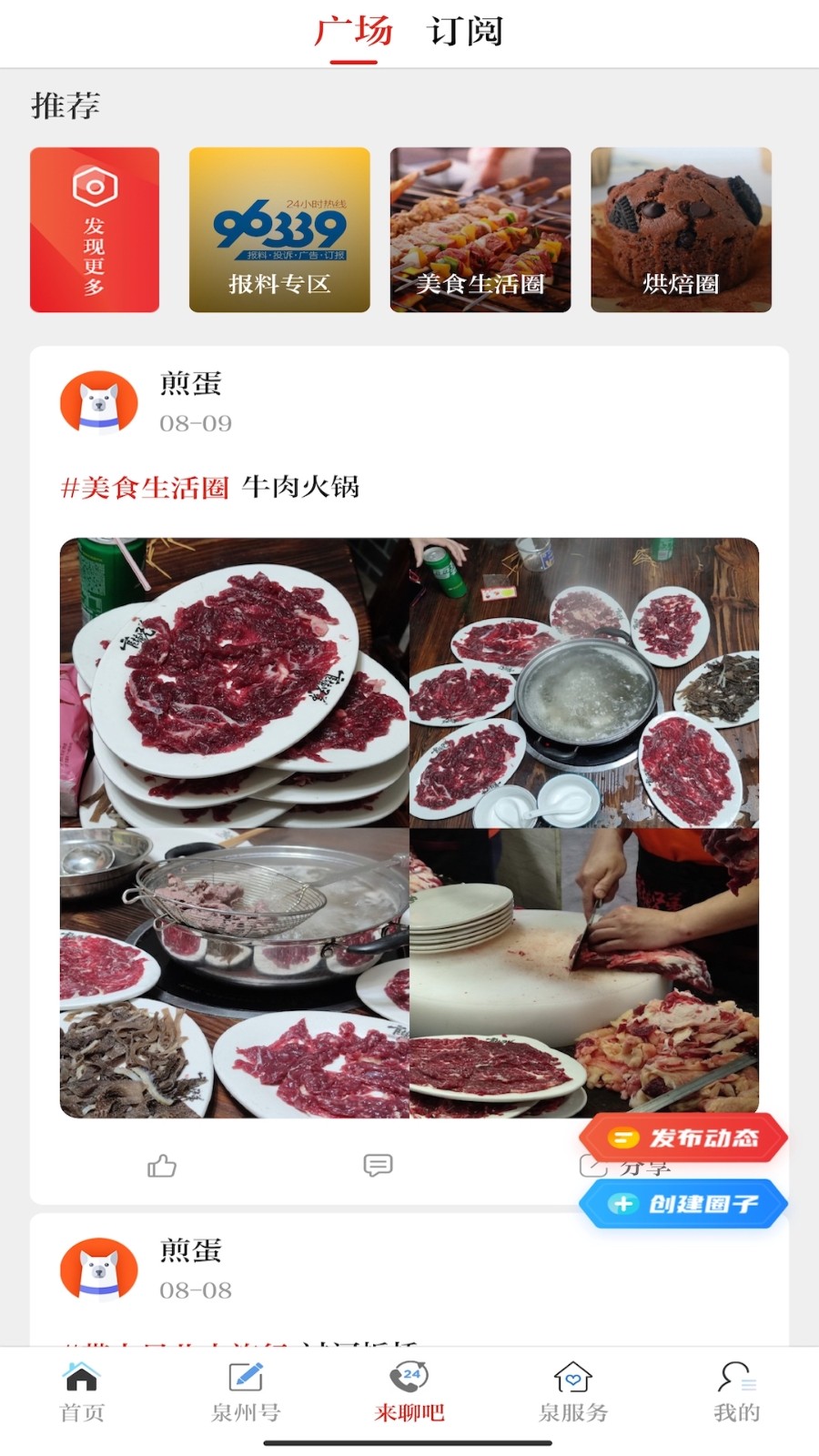Switch to the 订阅 tab
This screenshot has height=1456, width=819.
(x=465, y=32)
